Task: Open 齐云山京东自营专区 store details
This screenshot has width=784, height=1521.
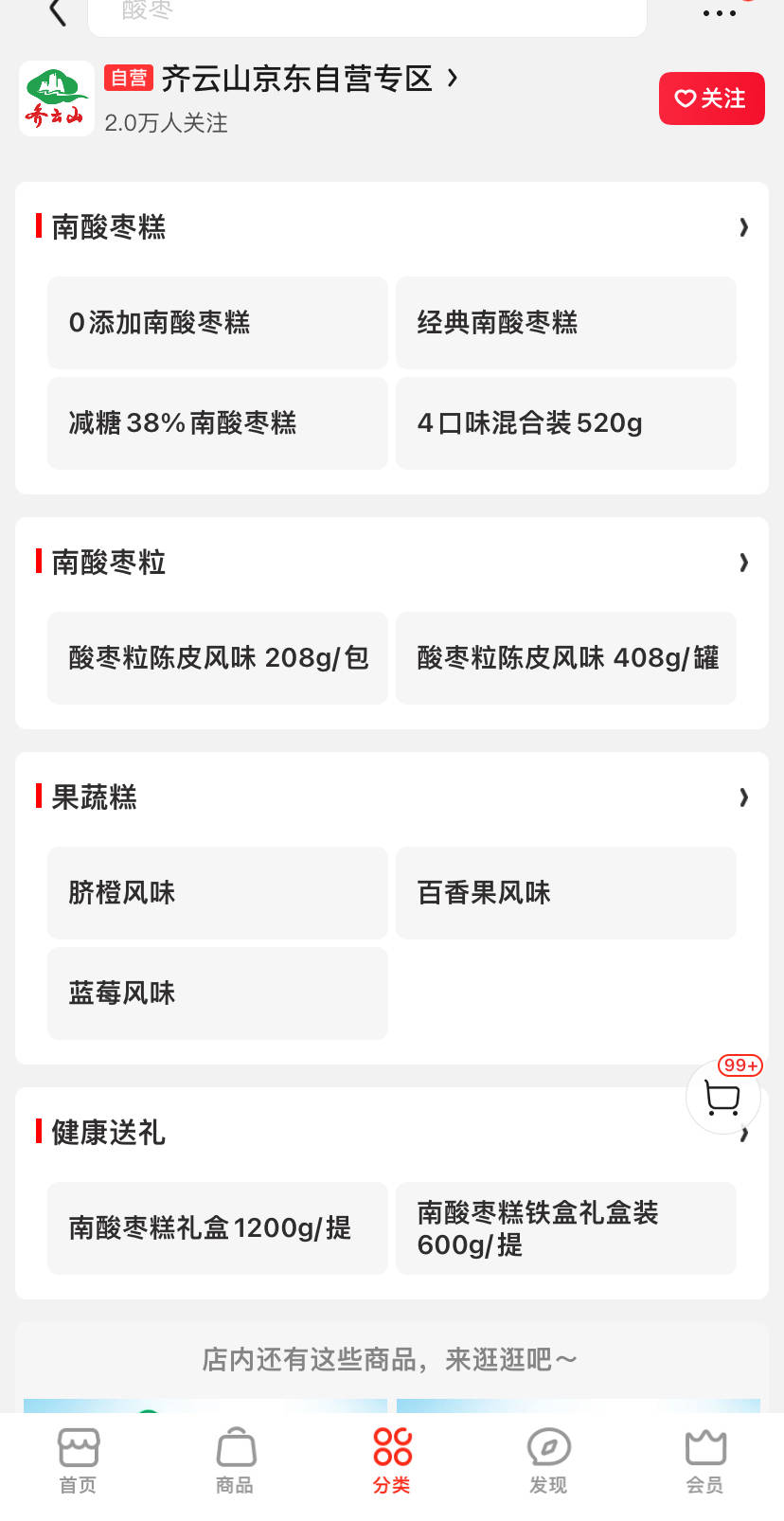Action: pyautogui.click(x=297, y=79)
